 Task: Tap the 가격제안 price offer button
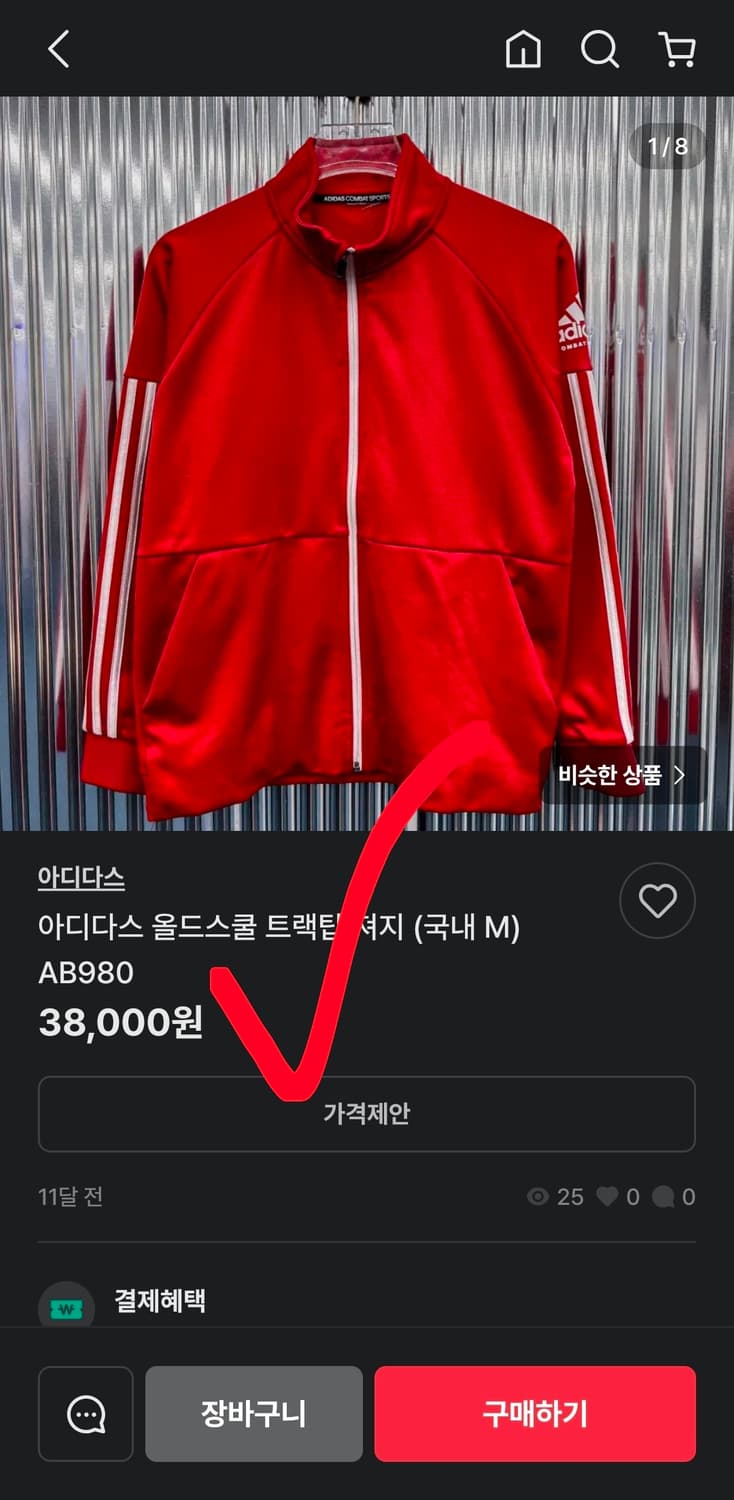click(x=367, y=1112)
